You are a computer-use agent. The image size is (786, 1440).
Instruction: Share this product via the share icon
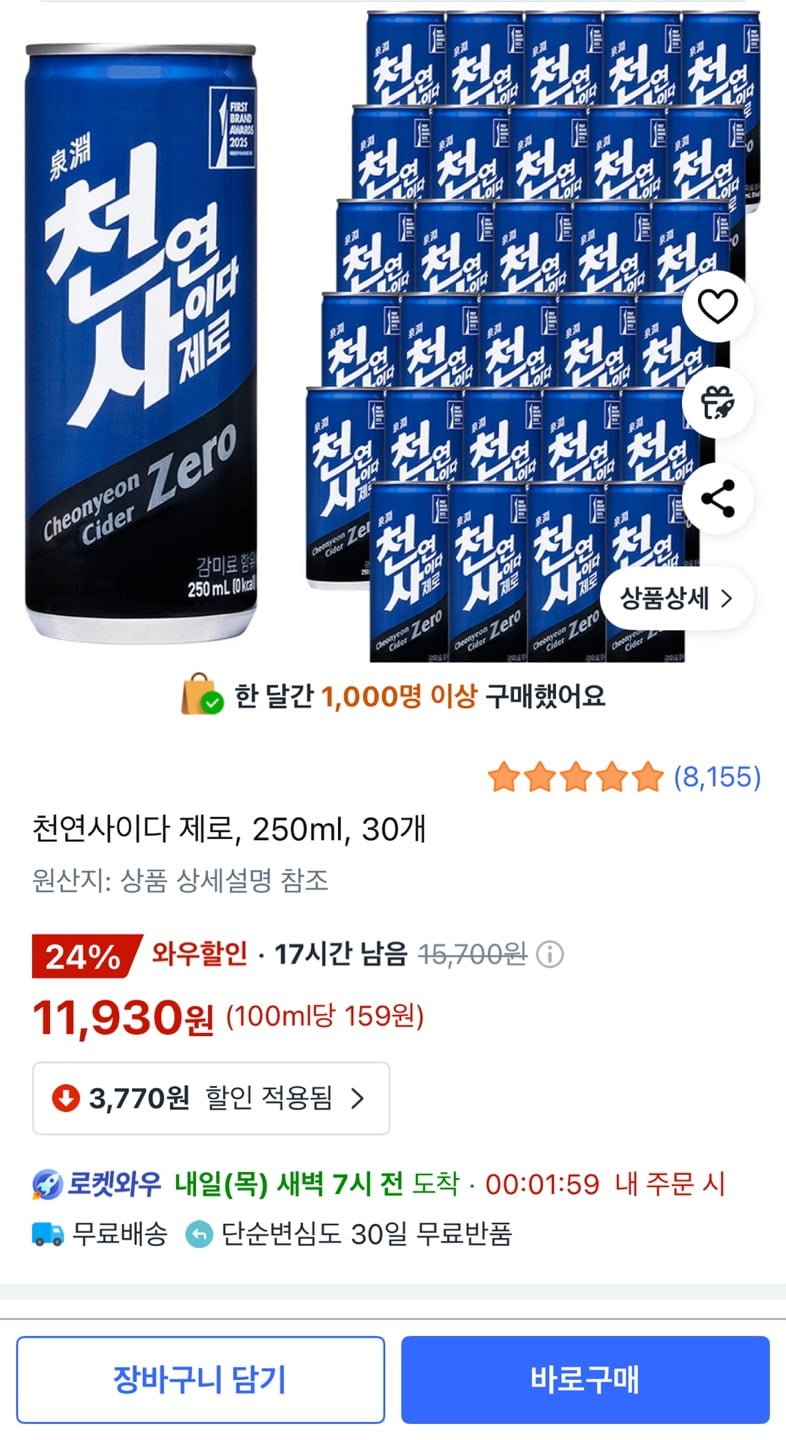click(x=718, y=497)
